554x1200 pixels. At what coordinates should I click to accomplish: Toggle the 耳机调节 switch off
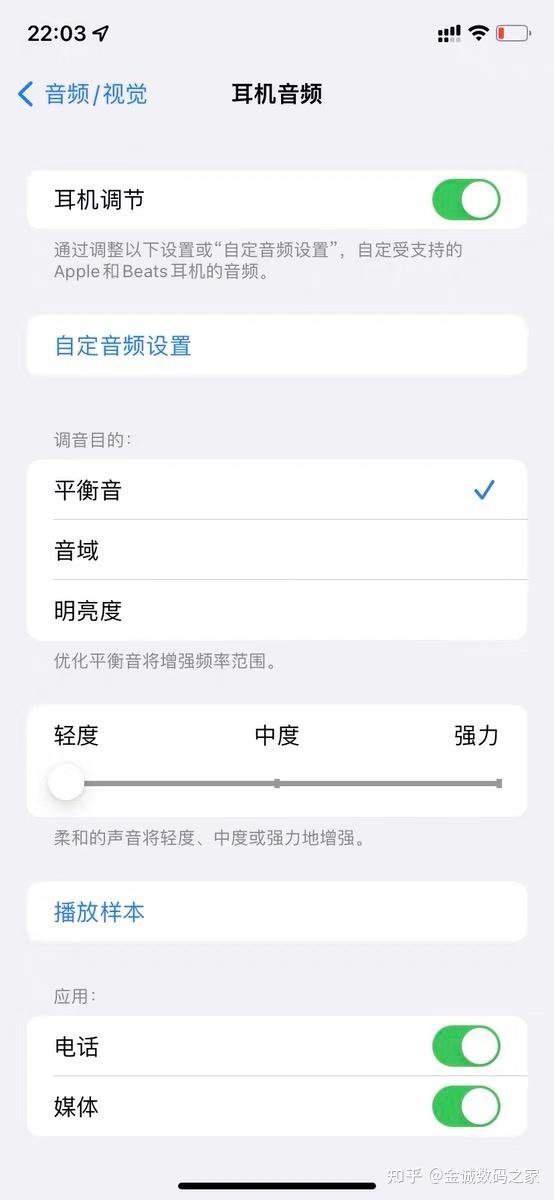(466, 200)
